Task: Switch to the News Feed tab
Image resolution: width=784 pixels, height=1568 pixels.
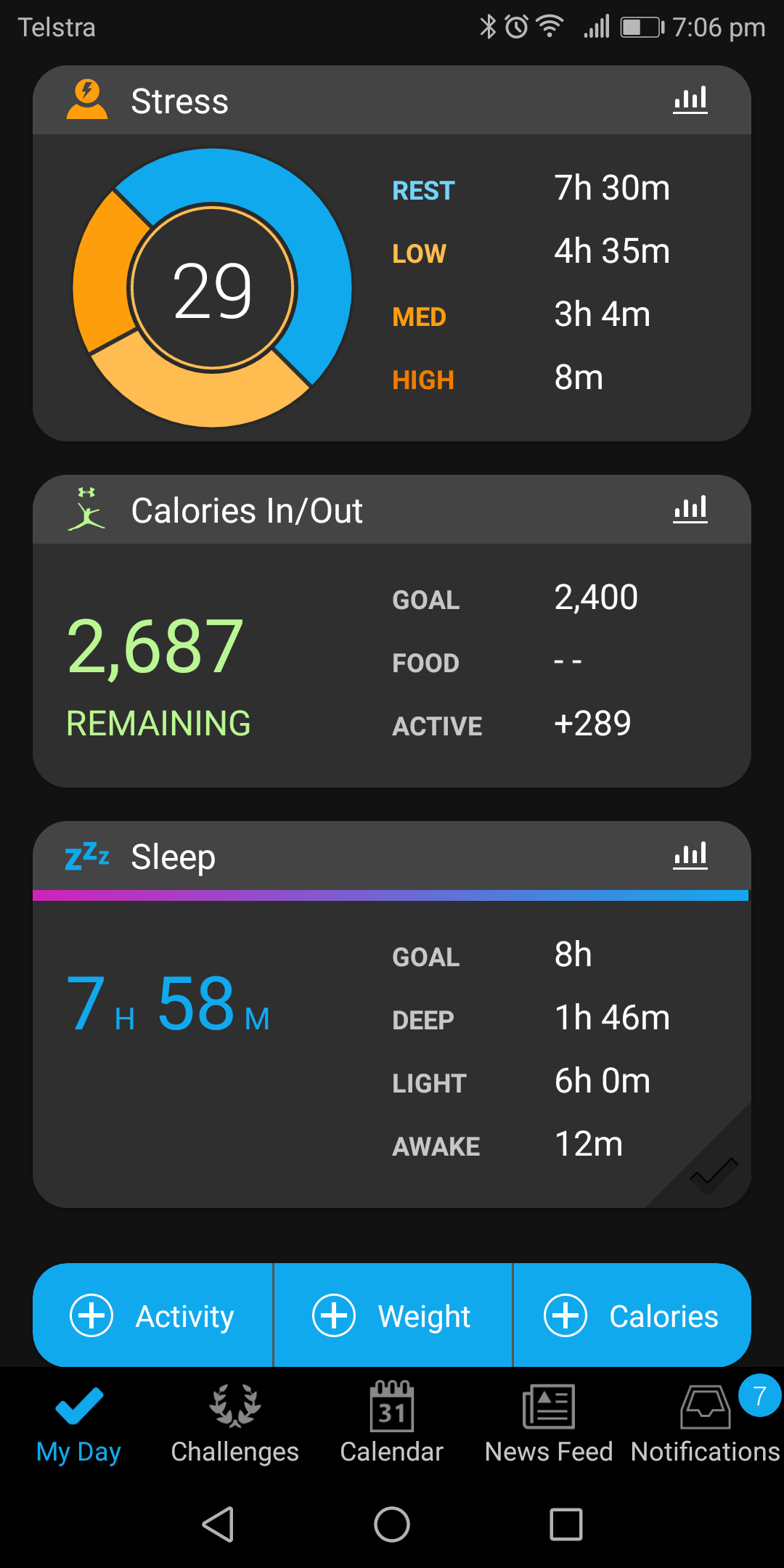Action: click(x=549, y=1424)
